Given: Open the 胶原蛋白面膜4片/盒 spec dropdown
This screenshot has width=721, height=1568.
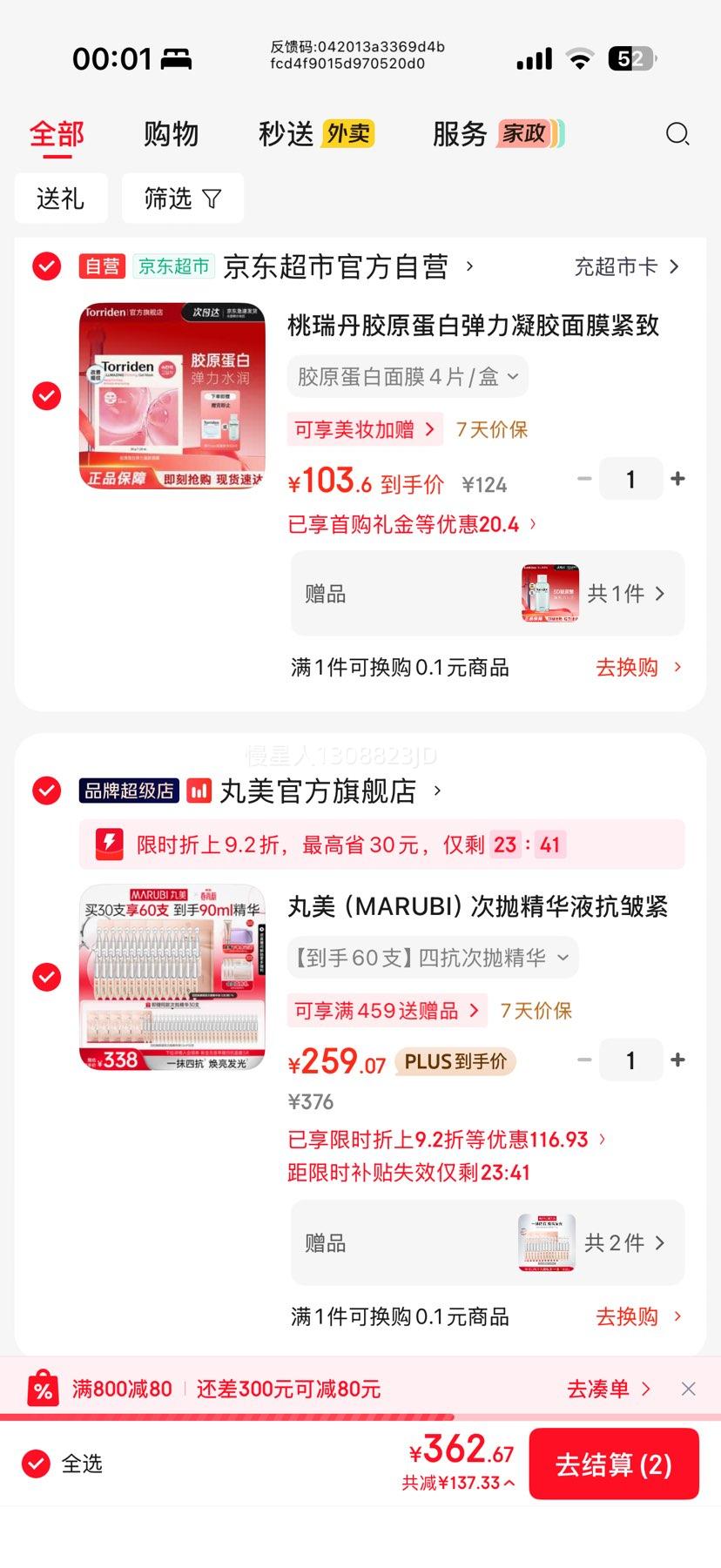Looking at the screenshot, I should coord(406,376).
